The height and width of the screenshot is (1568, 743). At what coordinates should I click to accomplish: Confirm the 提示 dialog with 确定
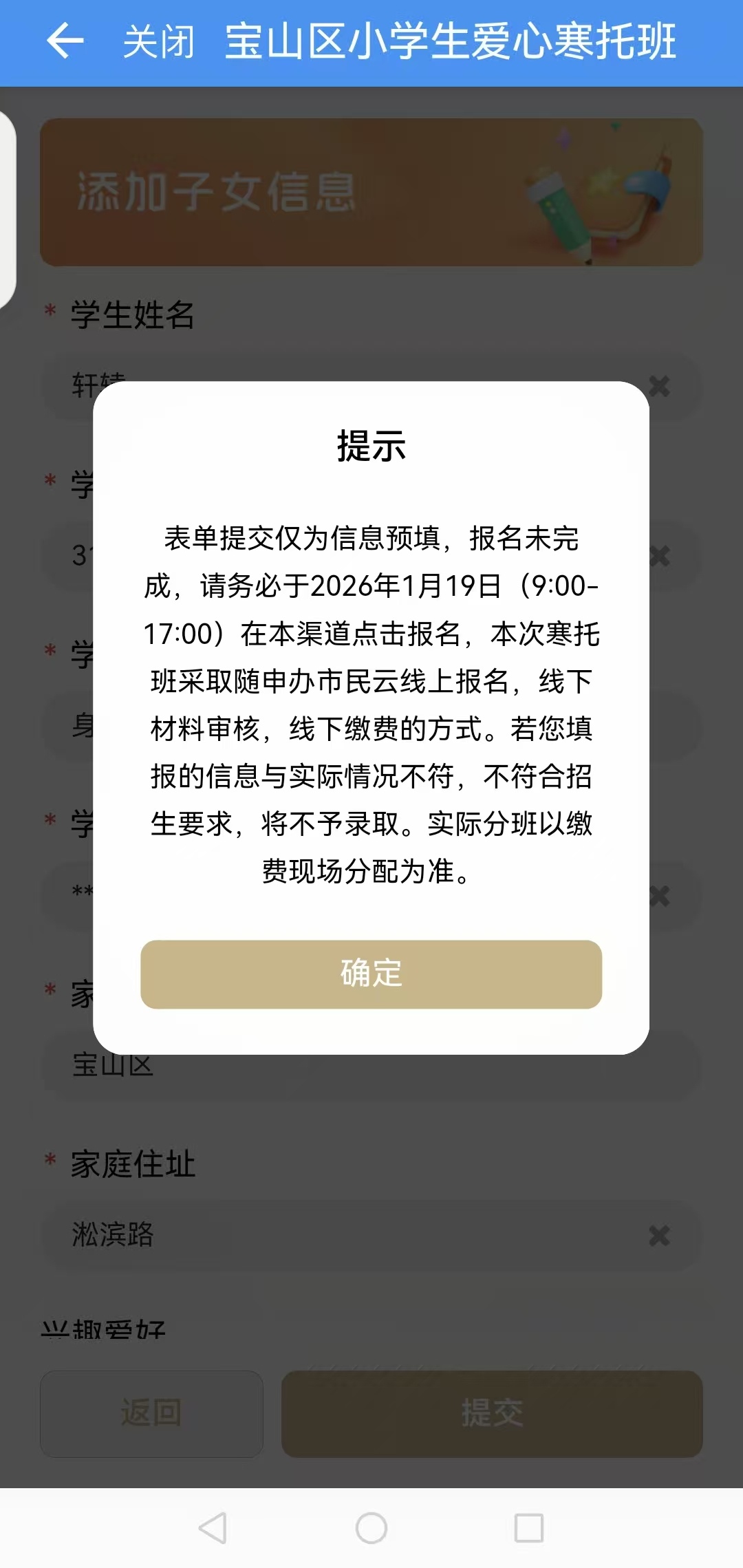[371, 974]
